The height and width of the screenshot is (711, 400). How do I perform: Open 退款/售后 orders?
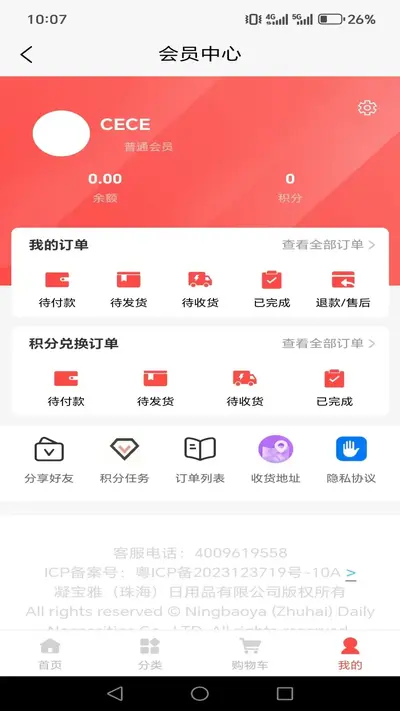[x=343, y=289]
